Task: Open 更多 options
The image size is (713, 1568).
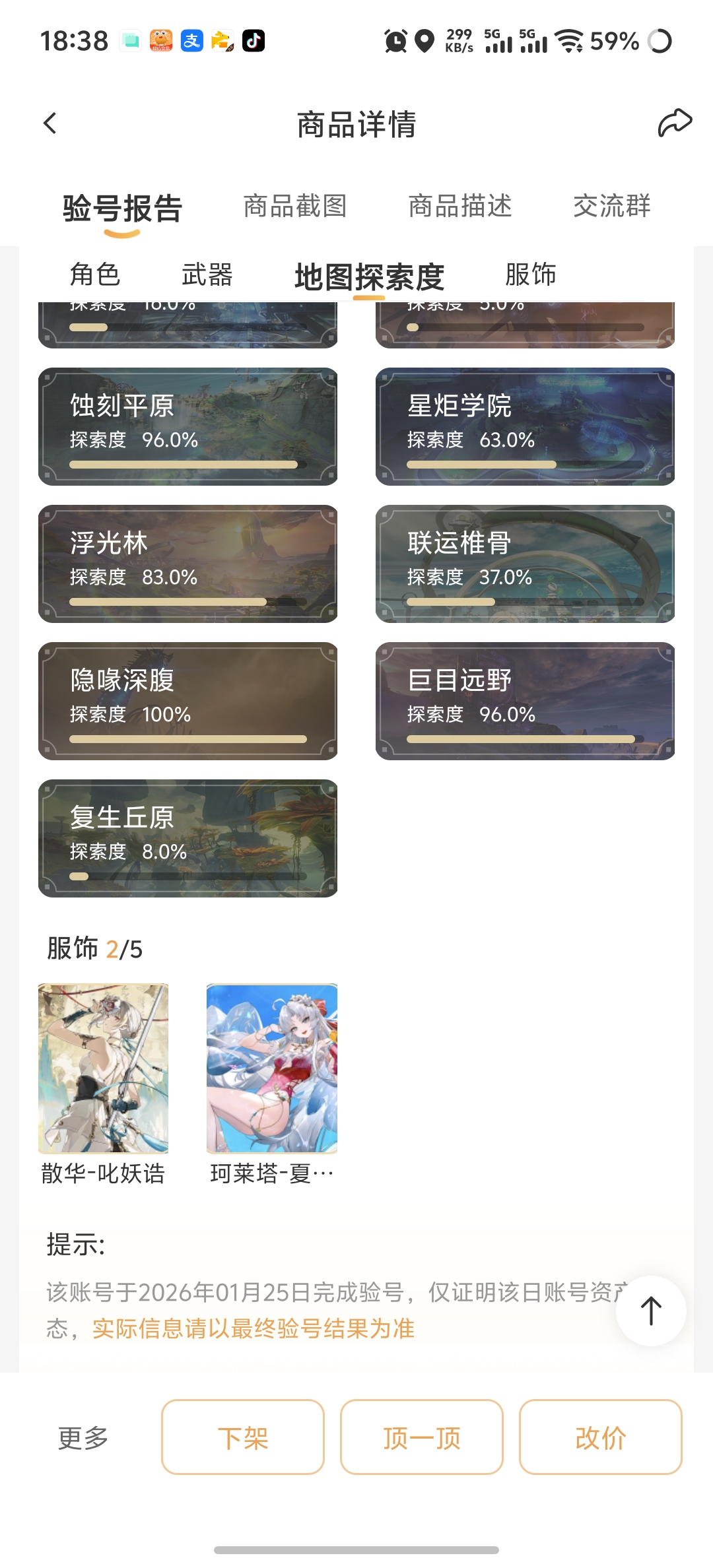Action: [83, 1438]
